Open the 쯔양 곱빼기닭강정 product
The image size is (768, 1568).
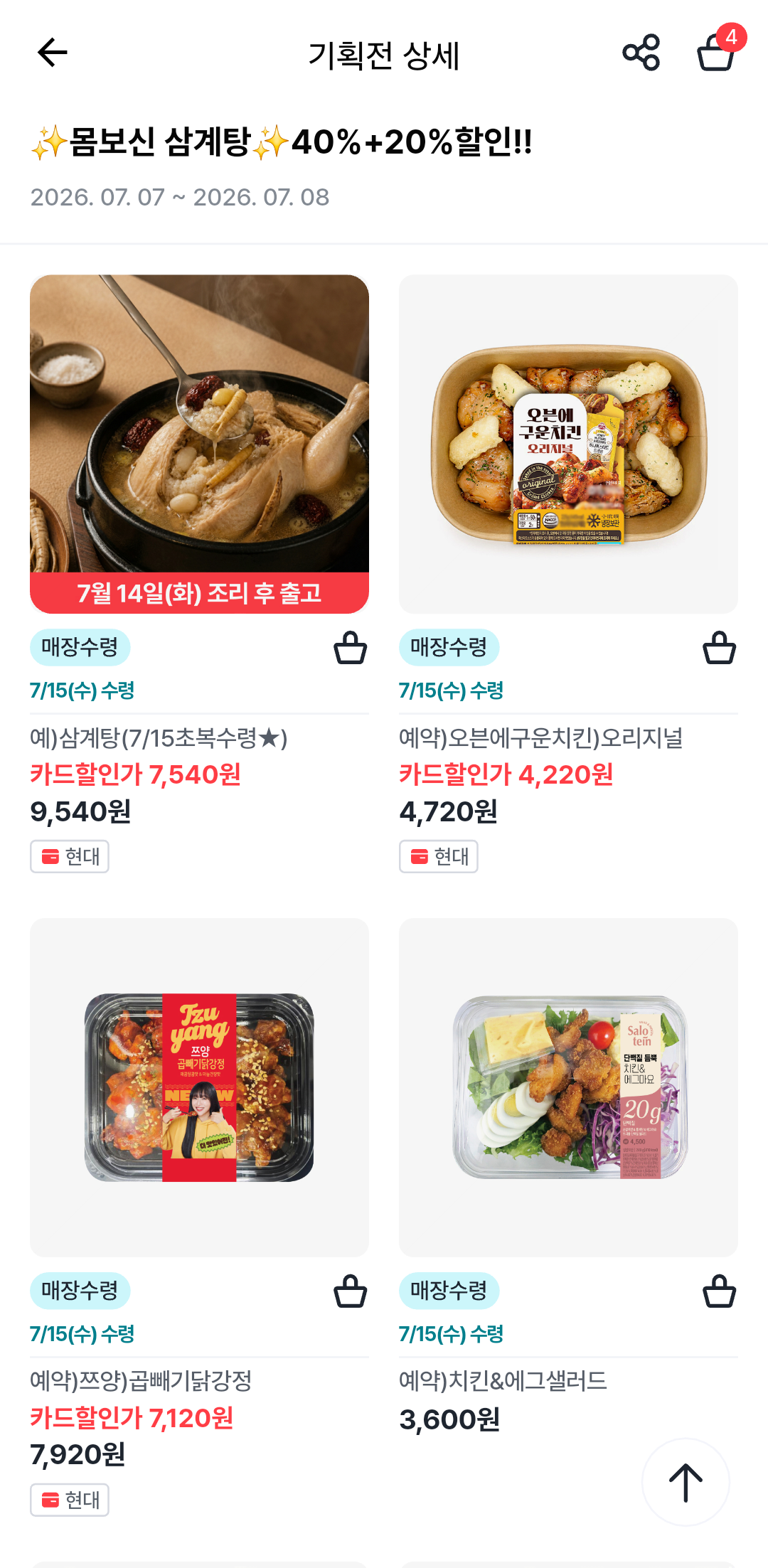coord(199,1087)
